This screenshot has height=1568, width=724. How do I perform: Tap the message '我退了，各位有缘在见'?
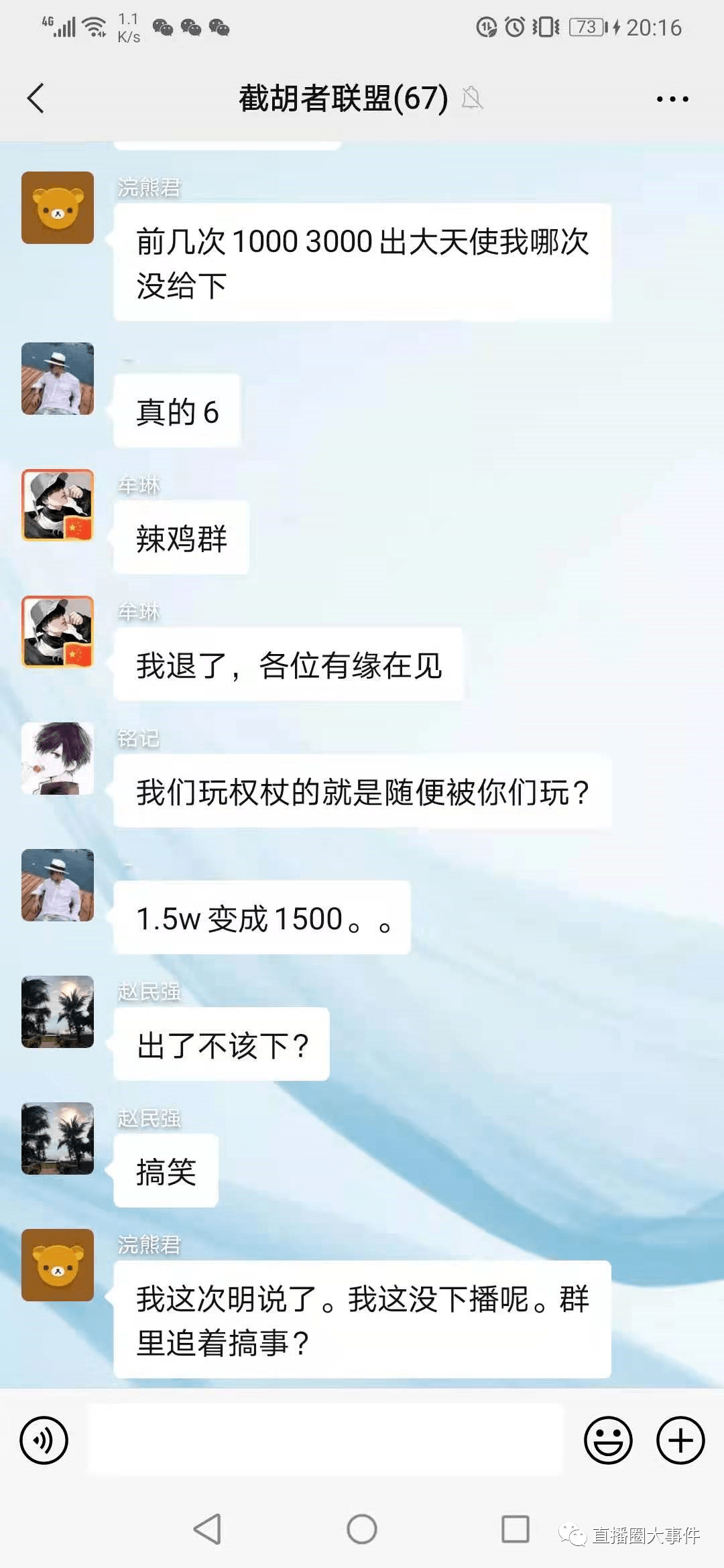(x=288, y=663)
